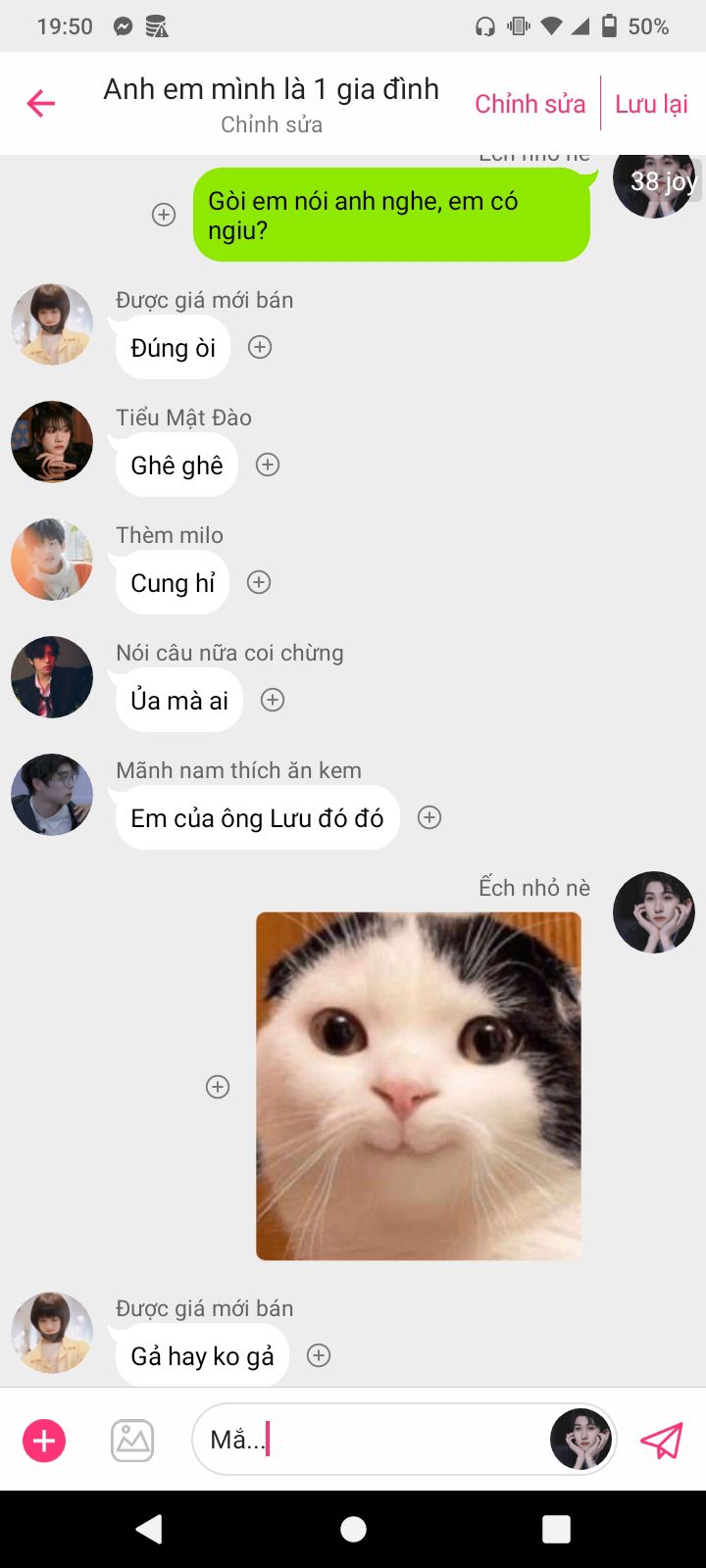Tap the pink add button at bottom

44,1441
